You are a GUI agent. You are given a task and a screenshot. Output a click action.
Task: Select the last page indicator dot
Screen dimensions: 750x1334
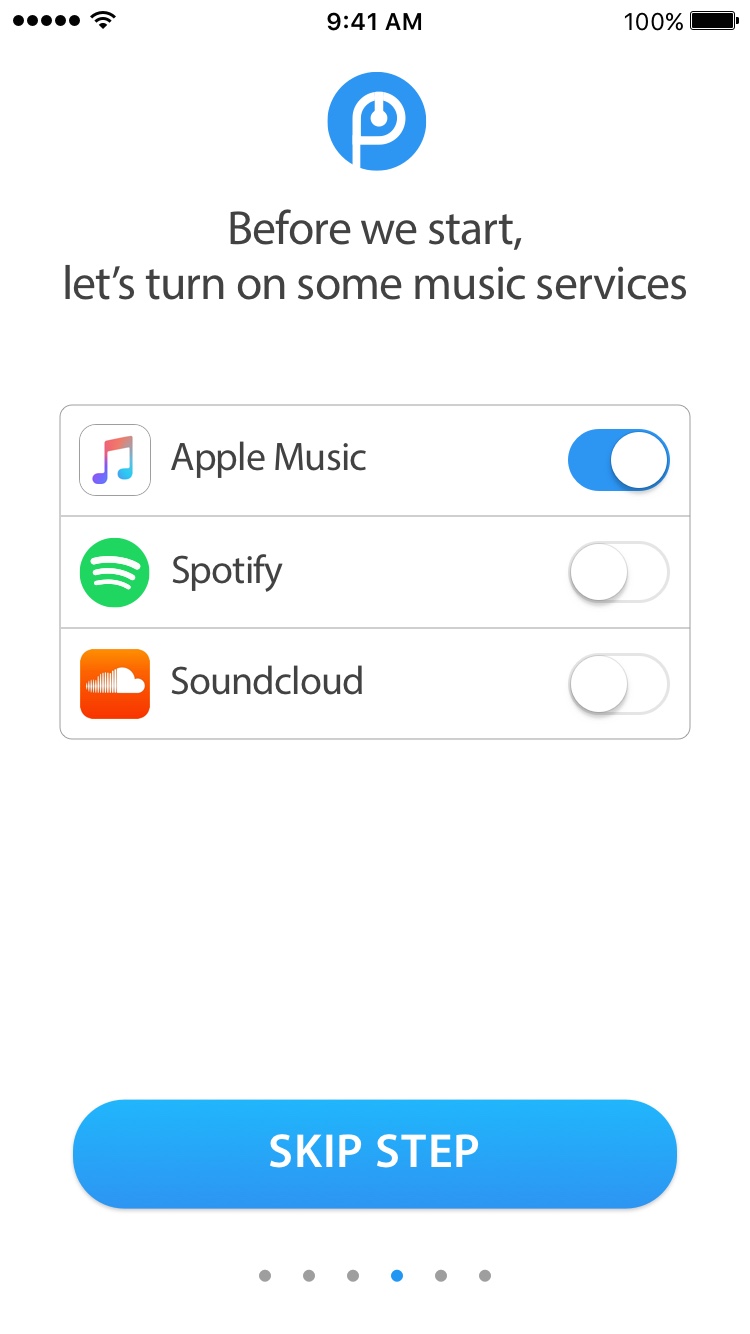485,1275
